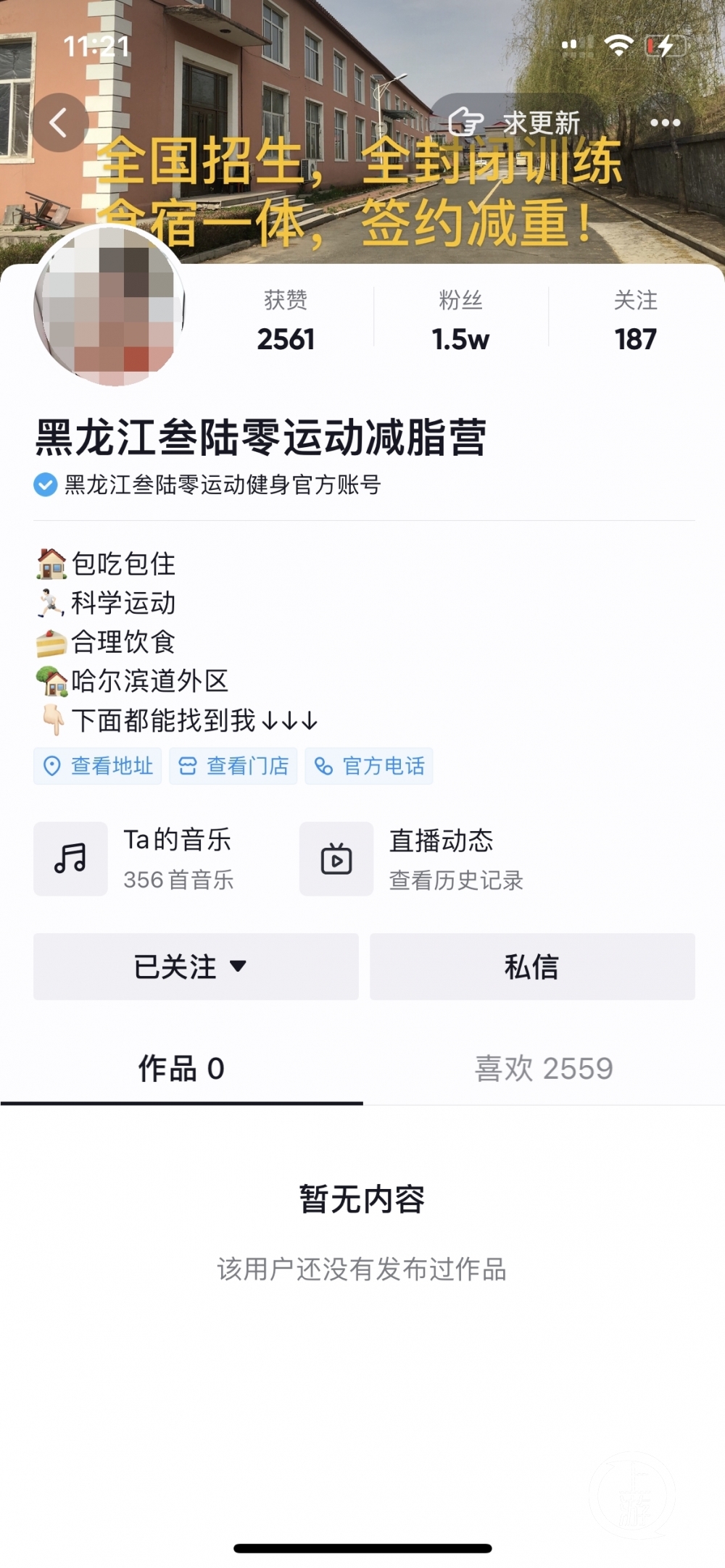
Task: Go back using the arrow icon
Action: (x=59, y=122)
